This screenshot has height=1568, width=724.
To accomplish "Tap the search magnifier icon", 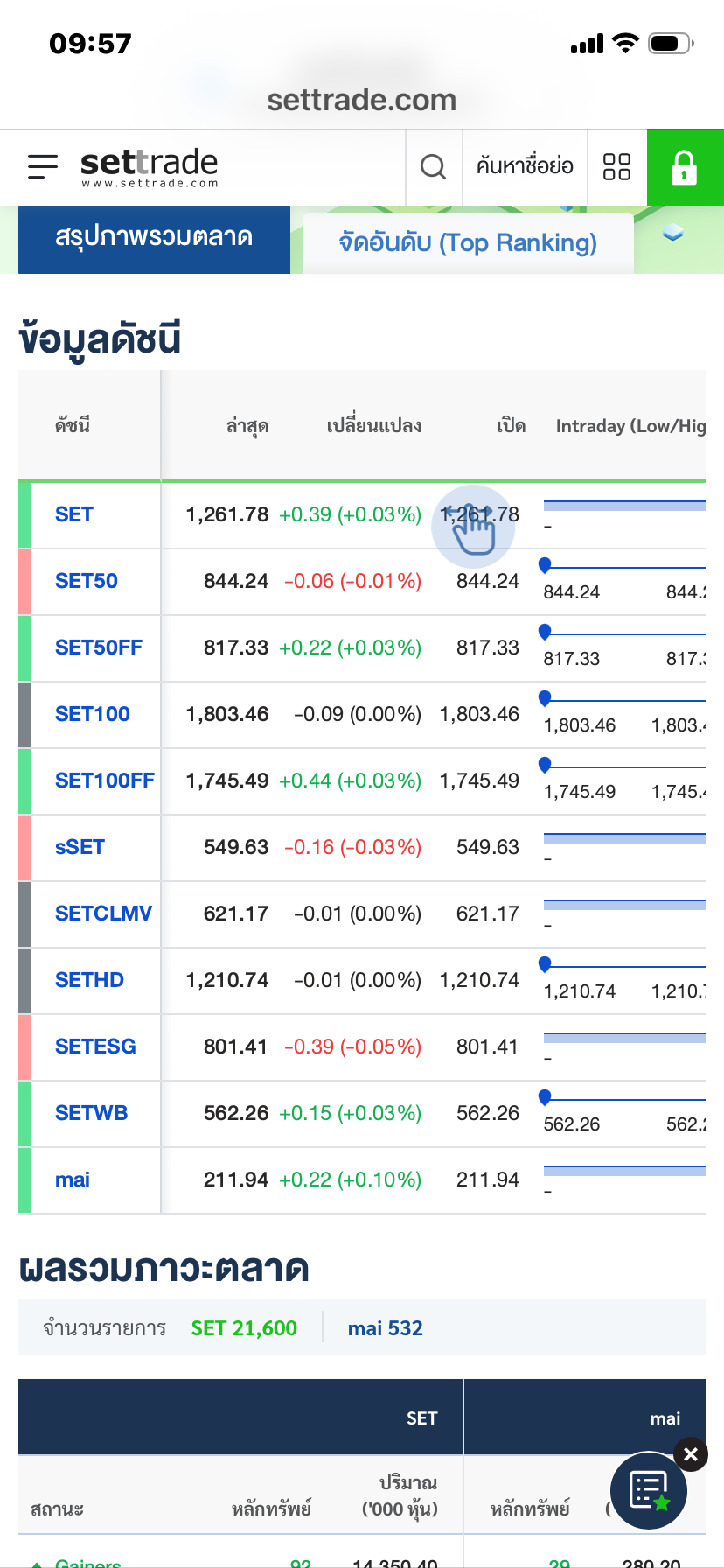I will point(433,166).
